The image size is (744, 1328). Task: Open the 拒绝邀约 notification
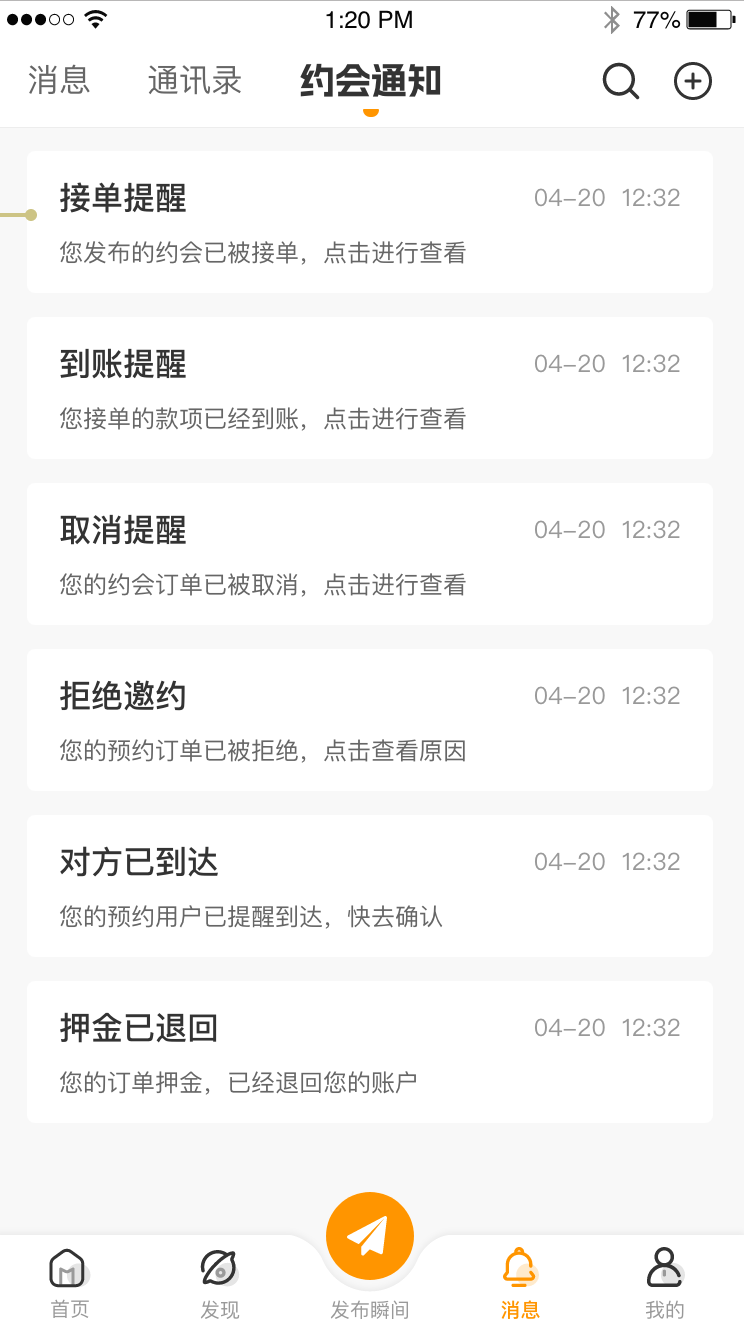coord(370,720)
